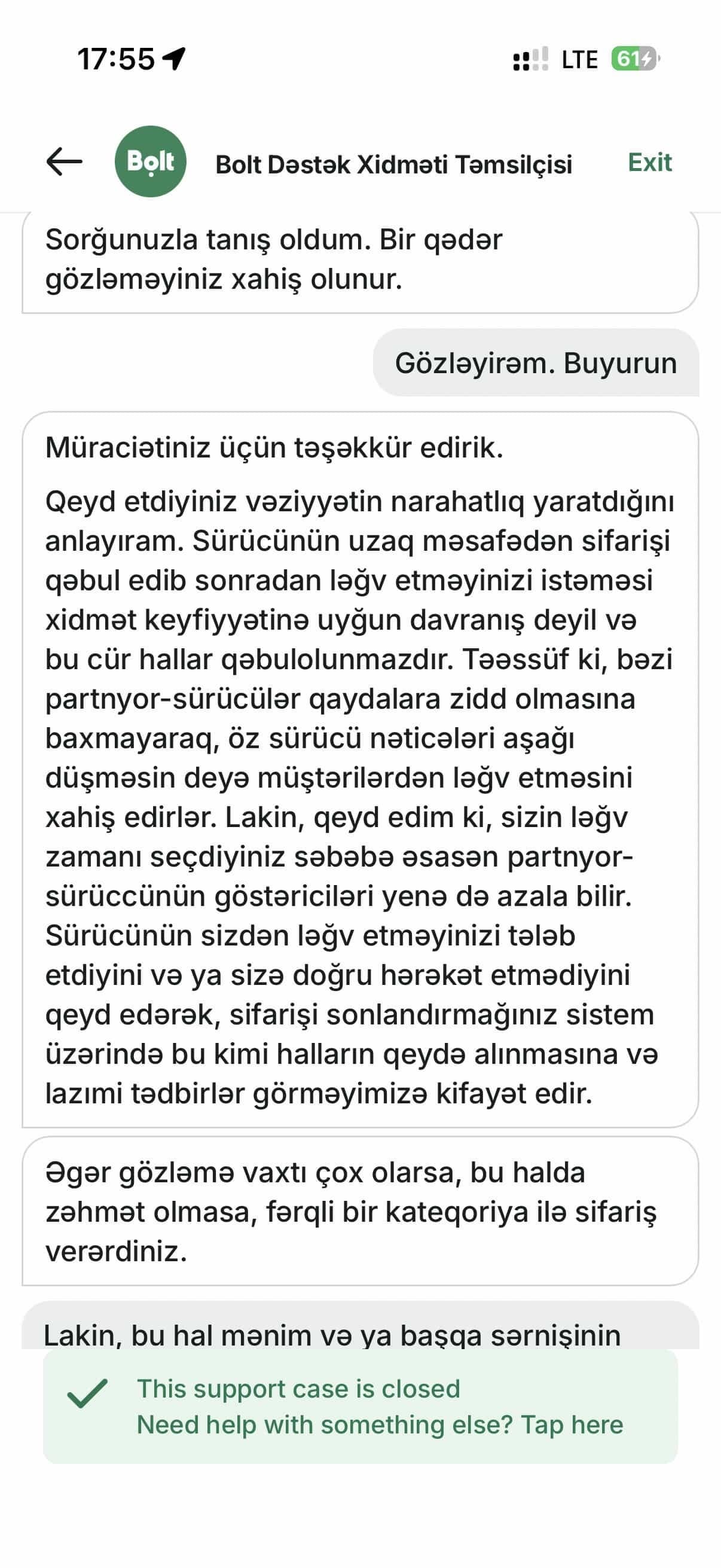Screen dimensions: 721x1568
Task: Tap the closed-case banner for more help
Action: (360, 1407)
